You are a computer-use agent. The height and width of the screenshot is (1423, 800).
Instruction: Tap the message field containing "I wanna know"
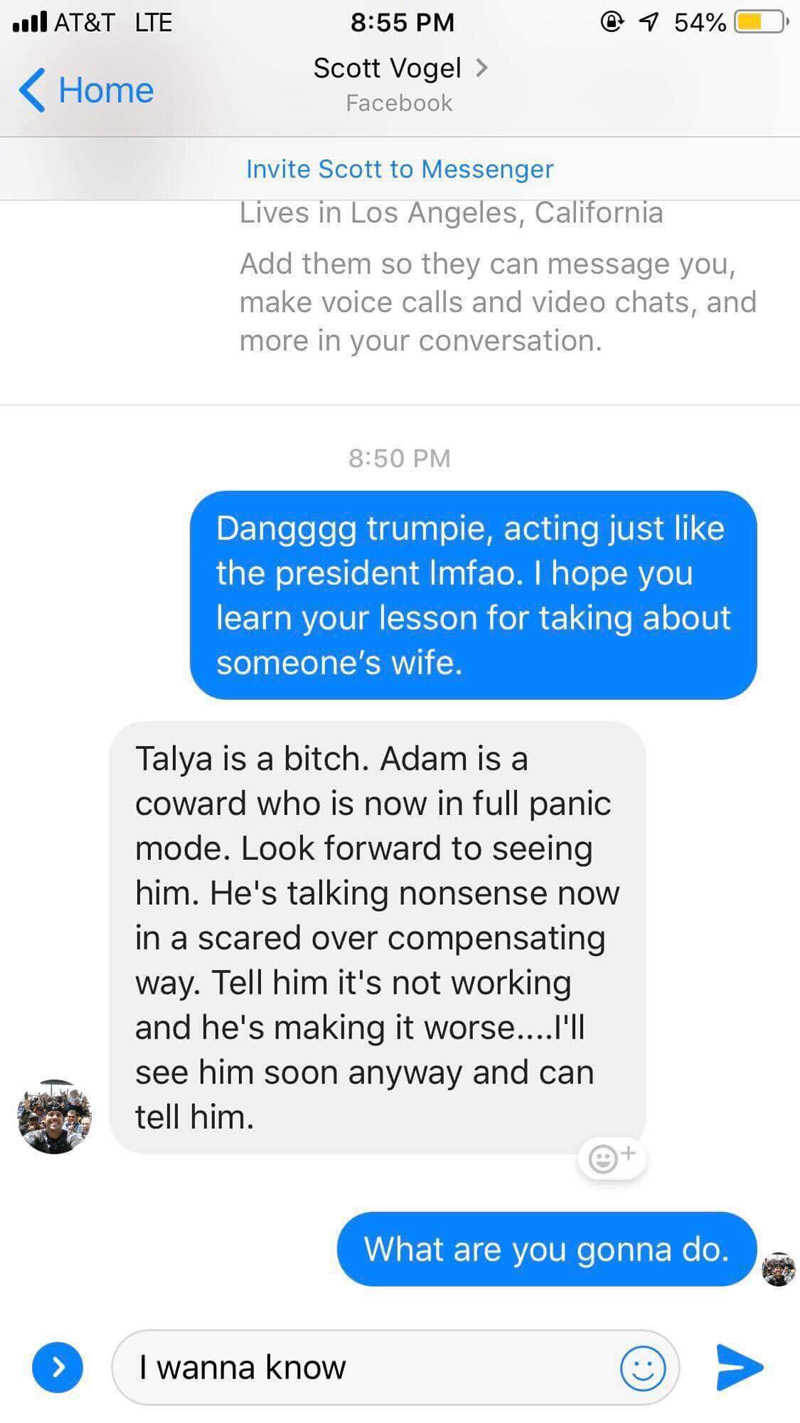395,1367
